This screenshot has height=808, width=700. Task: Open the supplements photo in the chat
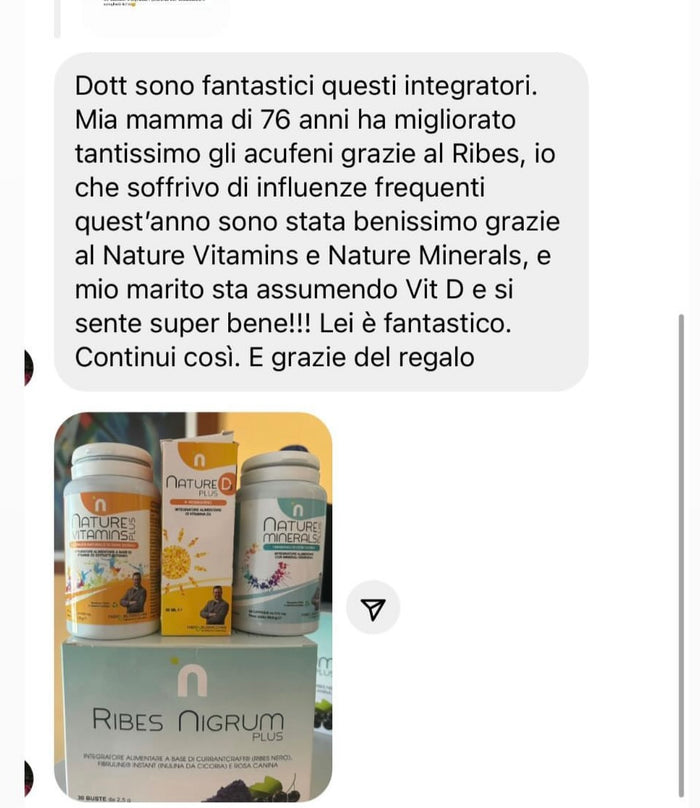193,605
